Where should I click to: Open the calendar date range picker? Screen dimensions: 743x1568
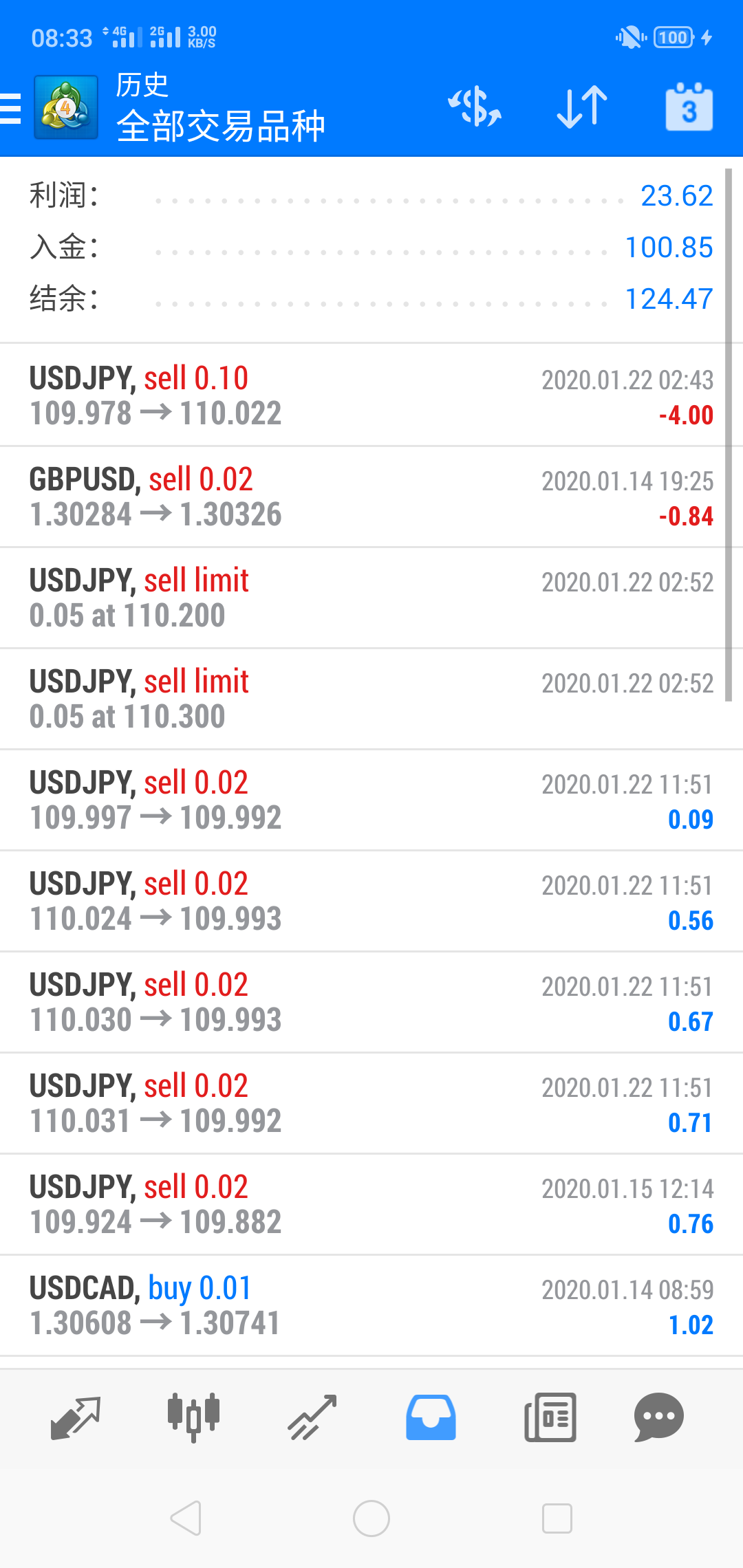click(689, 107)
